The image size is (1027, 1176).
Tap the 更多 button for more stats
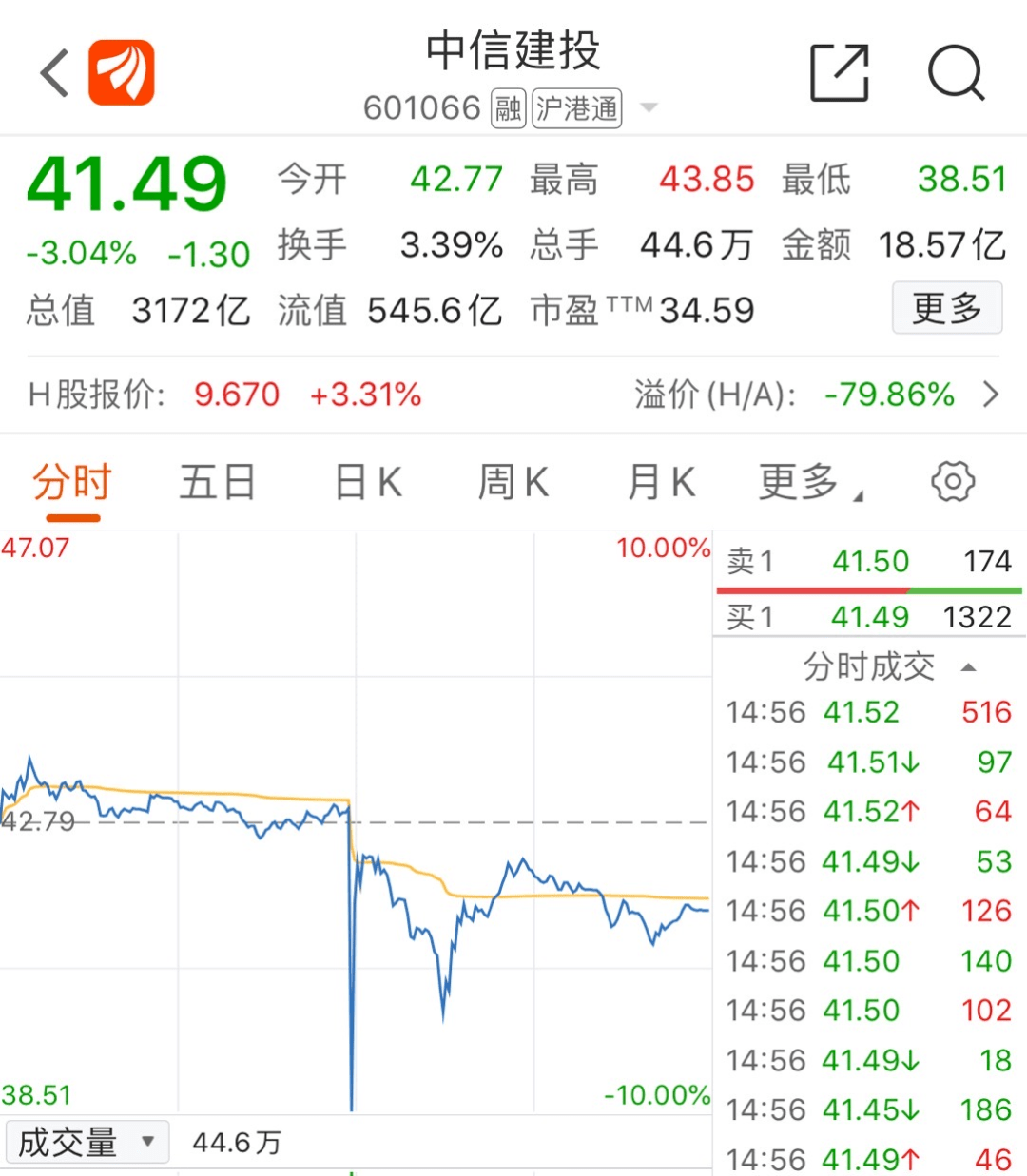946,307
